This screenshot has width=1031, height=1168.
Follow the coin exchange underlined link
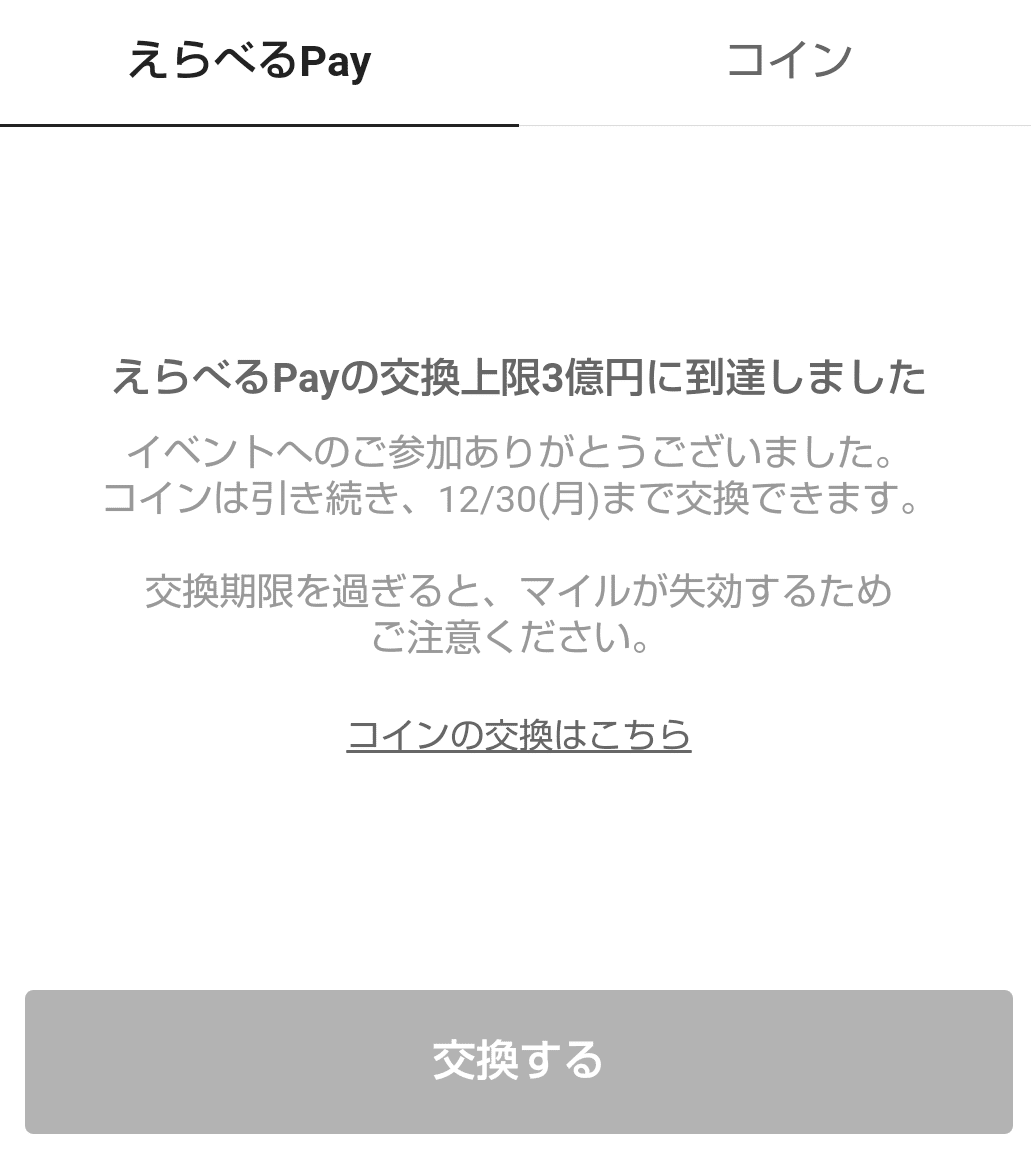516,734
